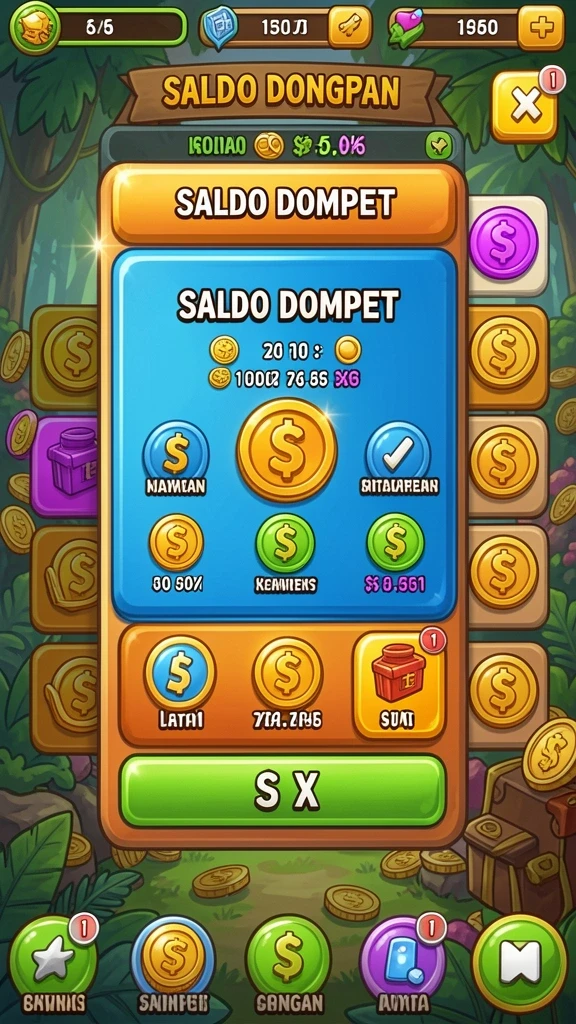Open the red chest tile with the badge
This screenshot has height=1024, width=576.
pyautogui.click(x=399, y=685)
